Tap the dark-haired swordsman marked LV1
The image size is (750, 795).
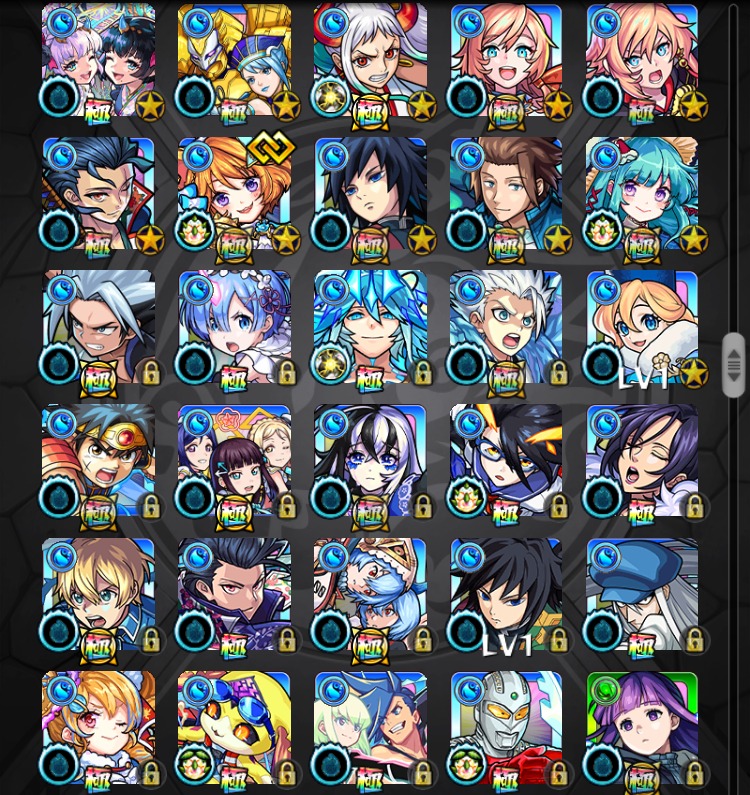(x=506, y=594)
